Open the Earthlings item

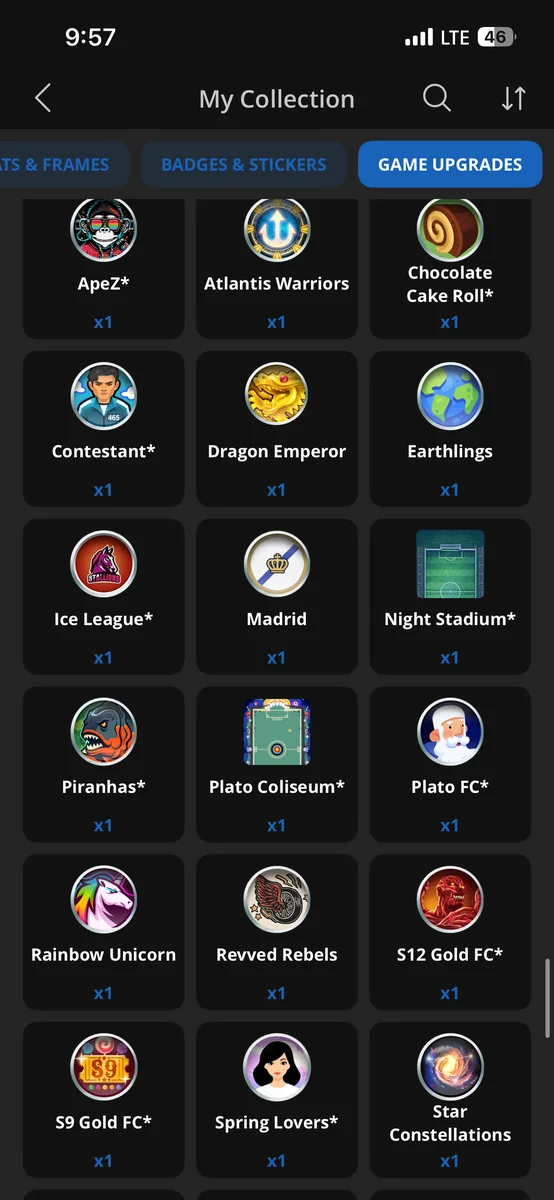point(450,429)
